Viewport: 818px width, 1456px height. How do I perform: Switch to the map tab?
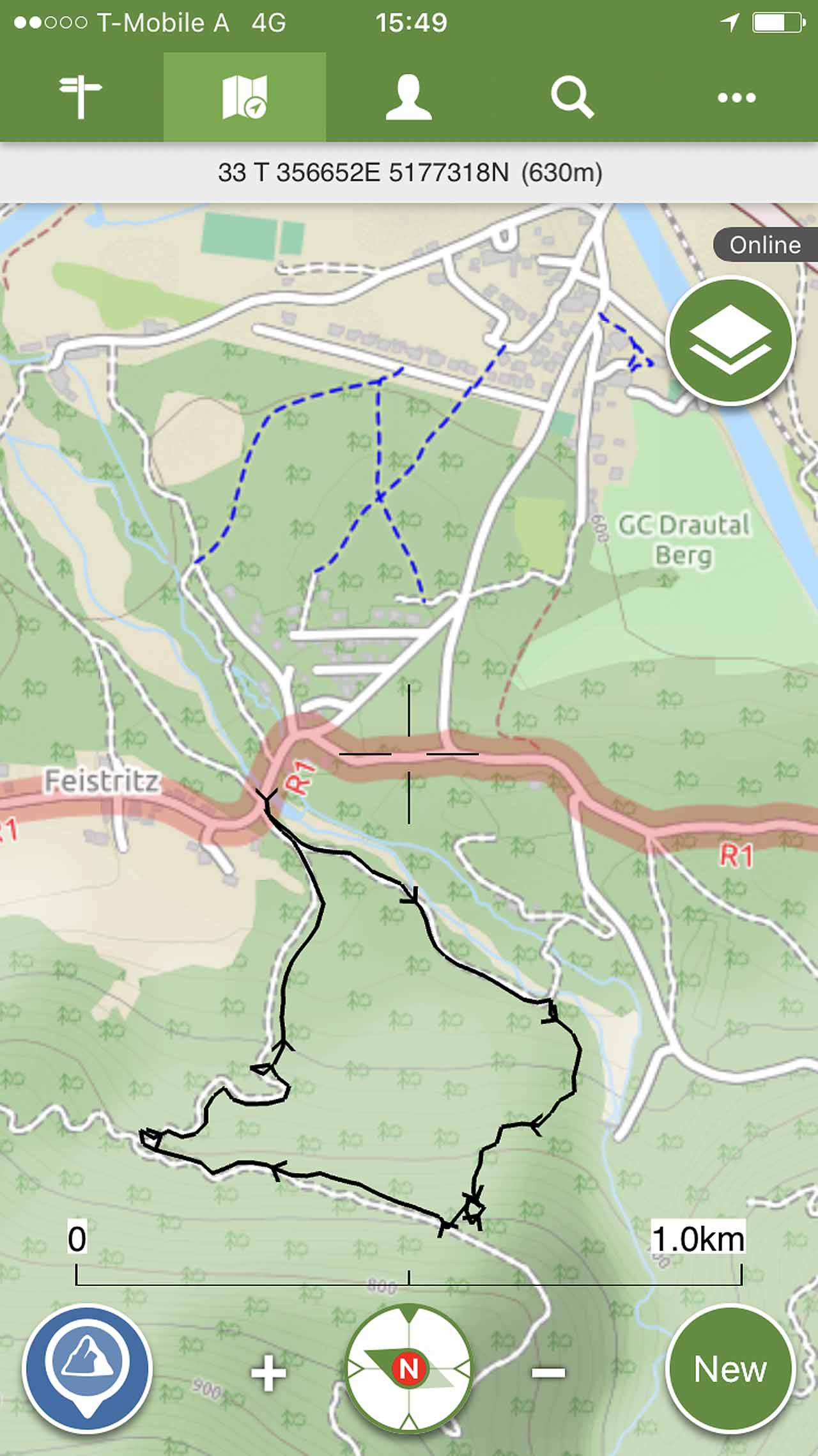[x=245, y=97]
